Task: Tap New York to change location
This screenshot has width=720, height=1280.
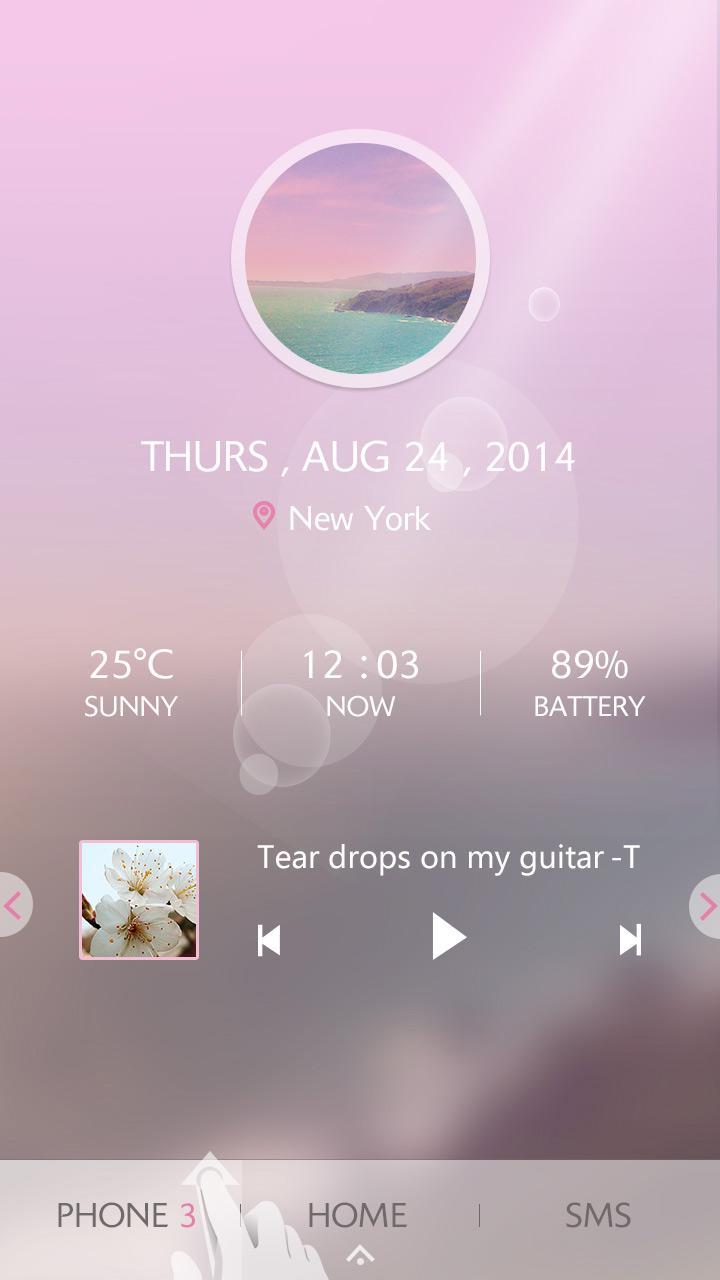Action: [x=358, y=518]
